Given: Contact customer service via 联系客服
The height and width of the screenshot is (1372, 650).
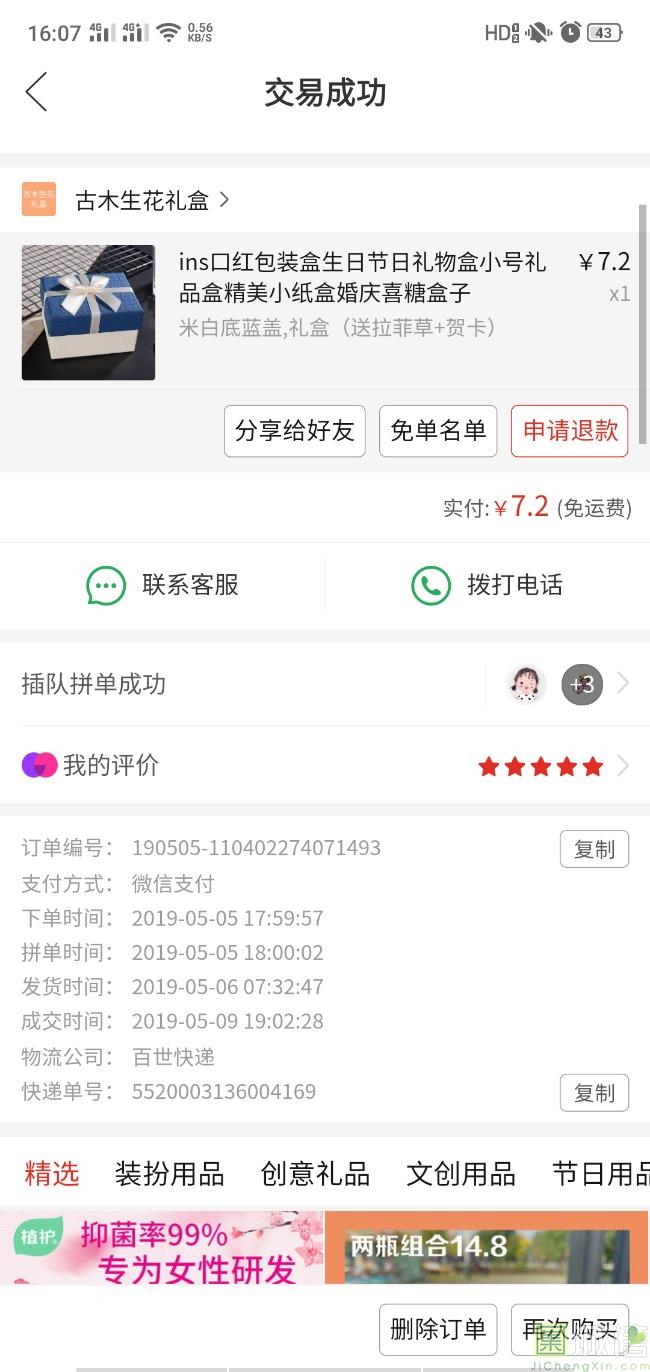Looking at the screenshot, I should point(163,585).
